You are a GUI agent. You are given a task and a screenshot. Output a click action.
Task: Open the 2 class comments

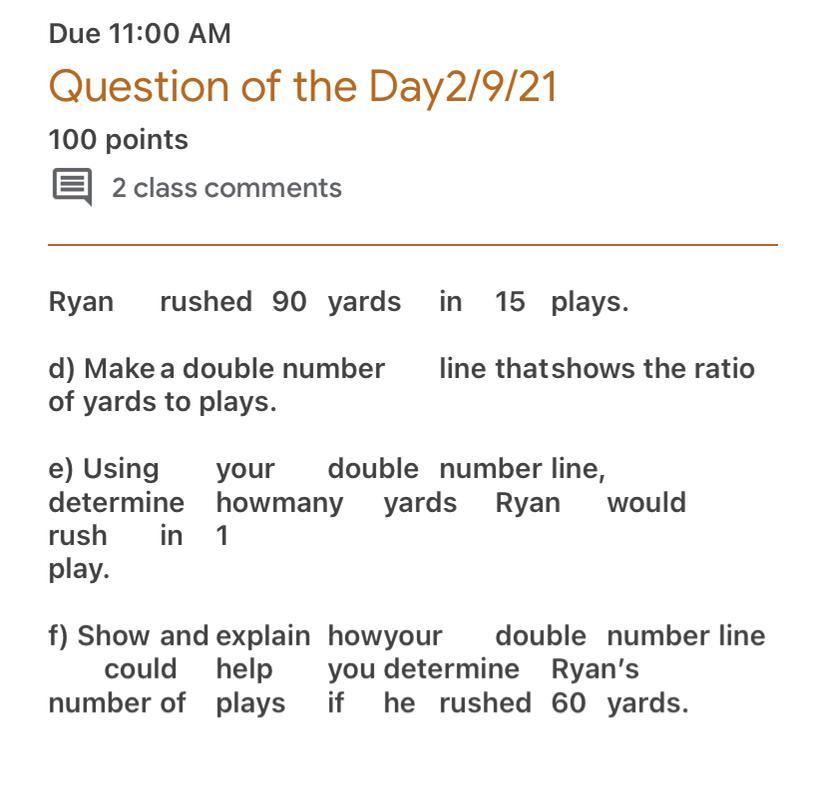tap(225, 188)
